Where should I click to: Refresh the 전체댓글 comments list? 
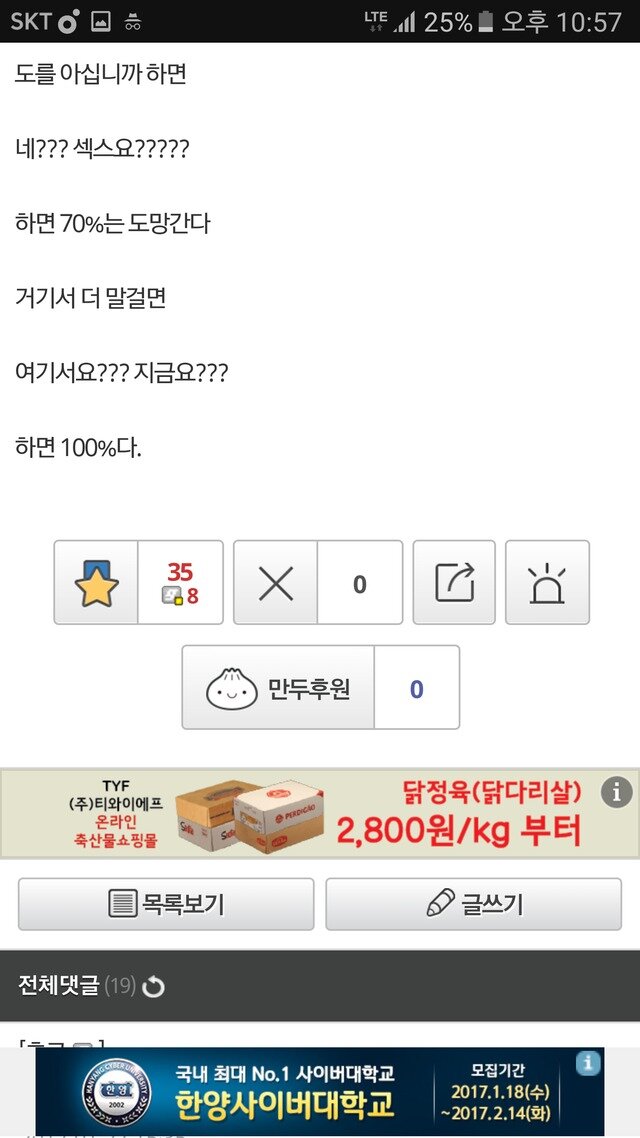(x=153, y=987)
